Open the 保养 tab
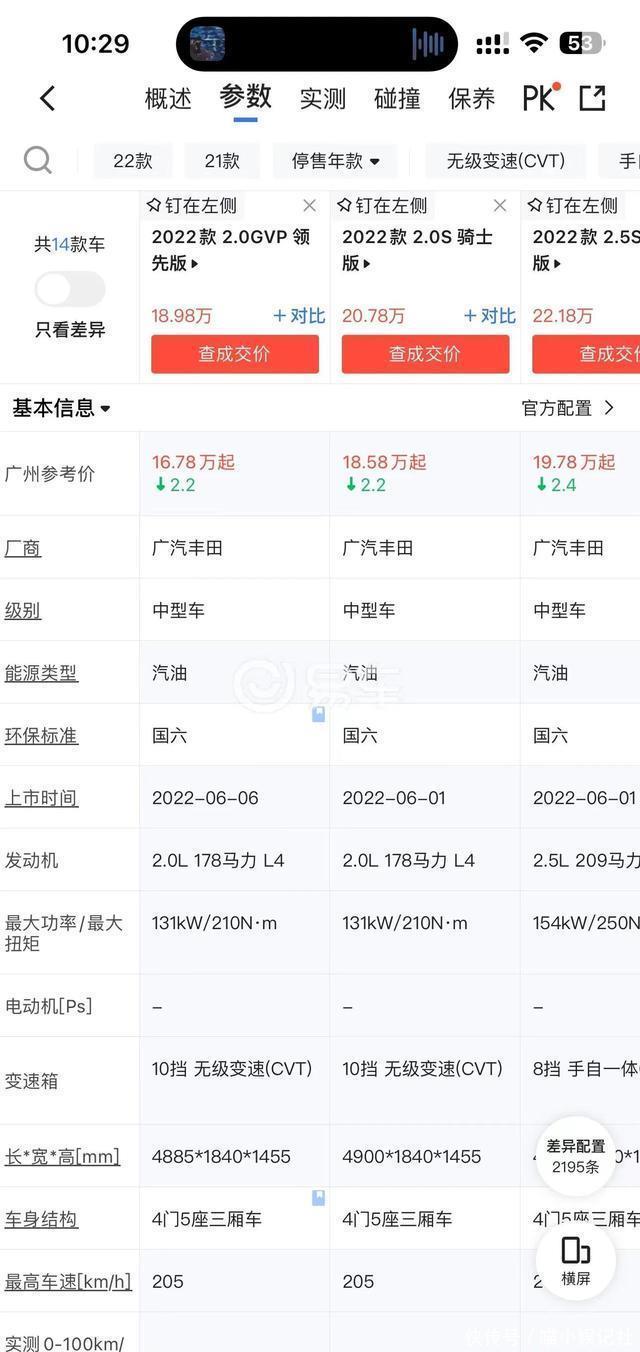640x1352 pixels. tap(471, 98)
